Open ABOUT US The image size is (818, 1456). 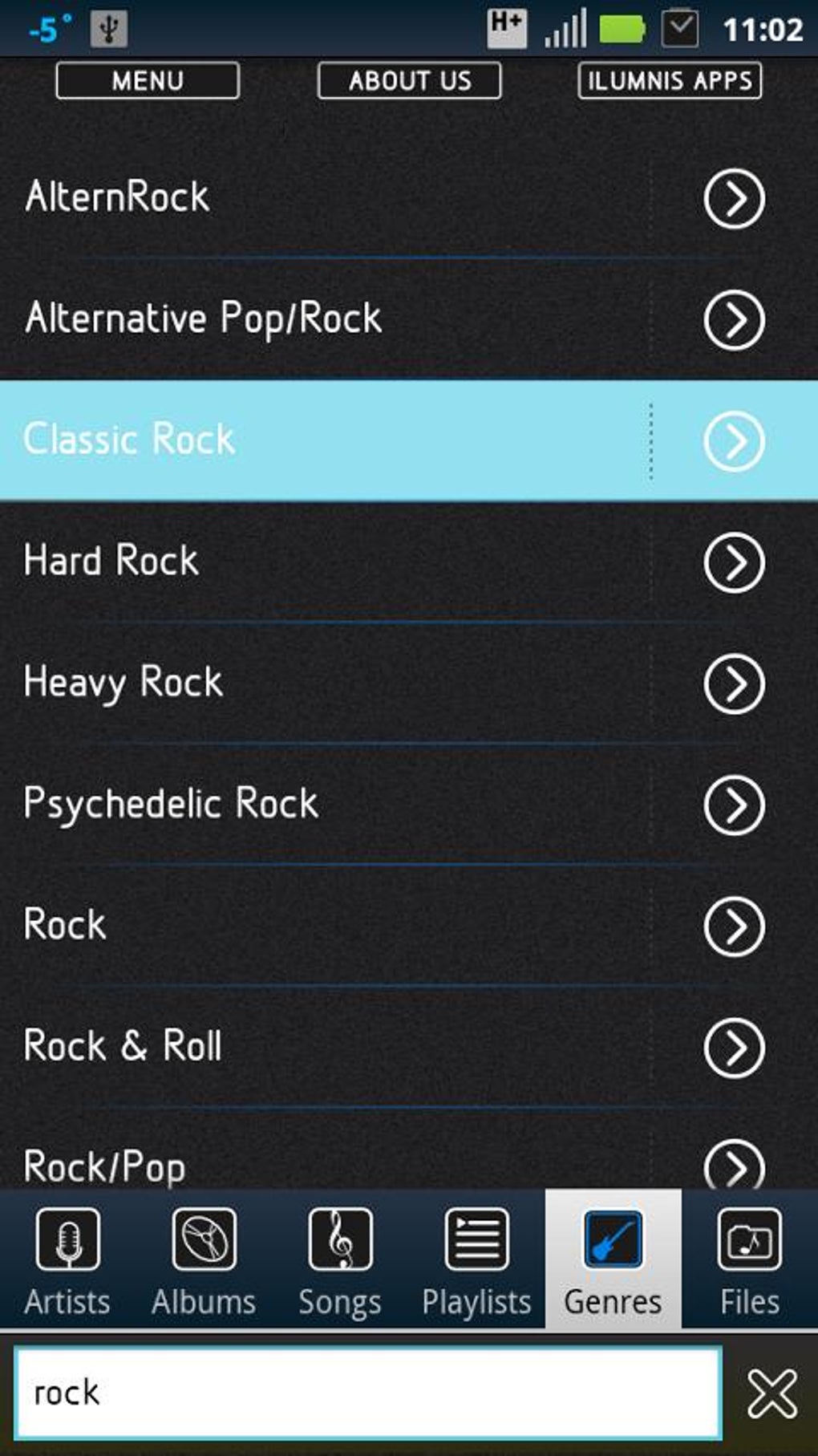(410, 80)
